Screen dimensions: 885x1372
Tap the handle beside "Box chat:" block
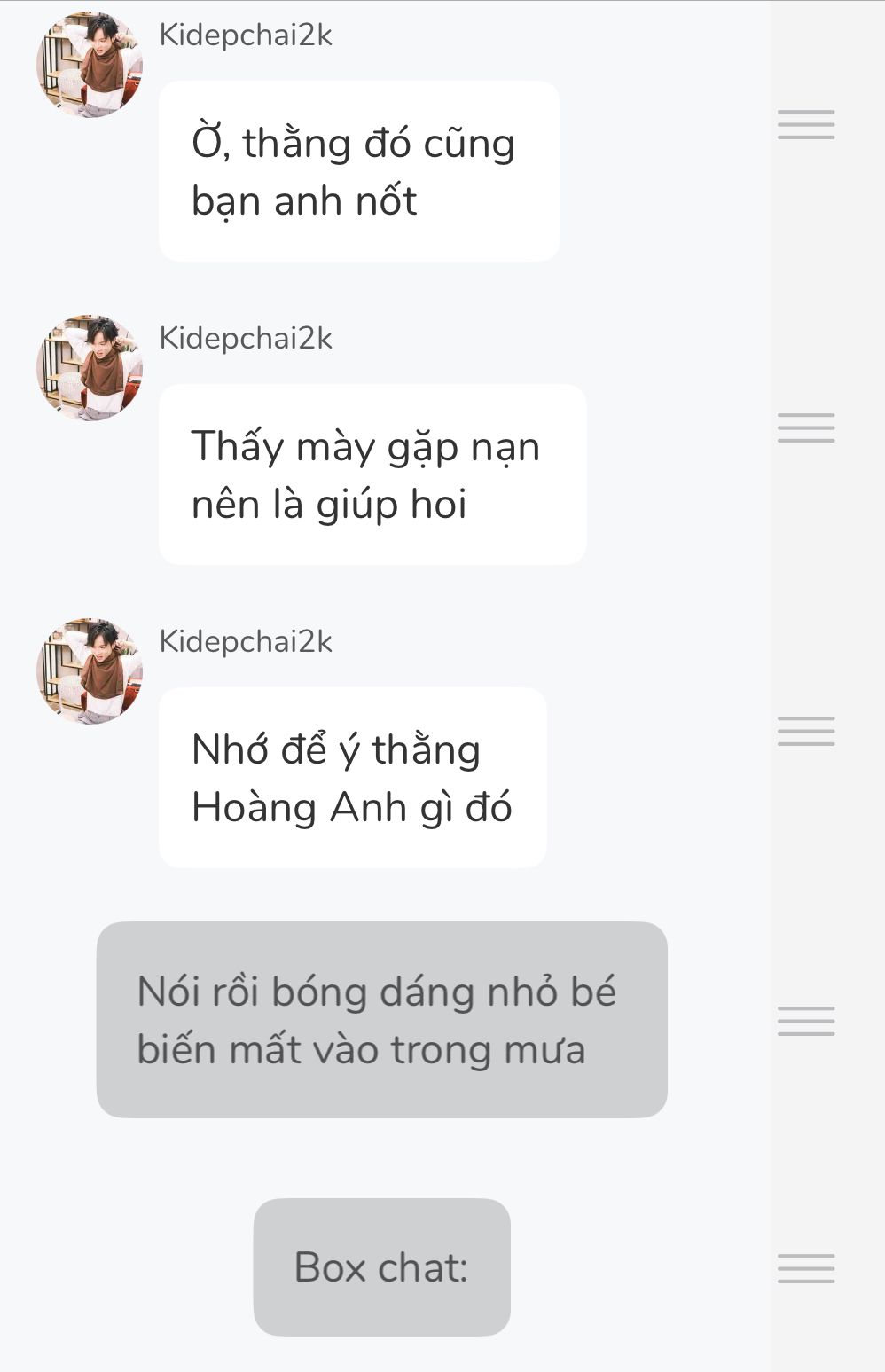806,1268
